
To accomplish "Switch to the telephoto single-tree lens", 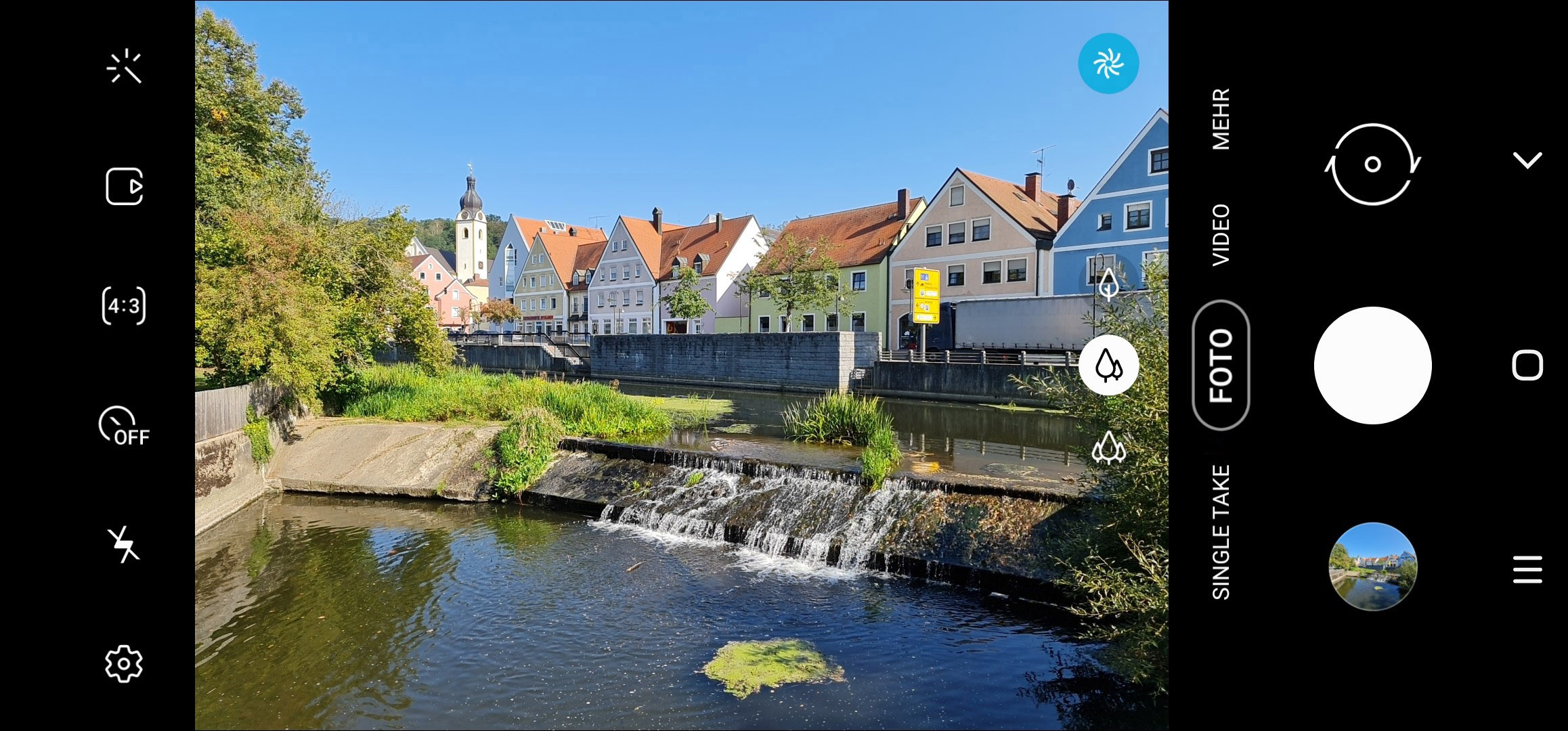I will coord(1108,284).
